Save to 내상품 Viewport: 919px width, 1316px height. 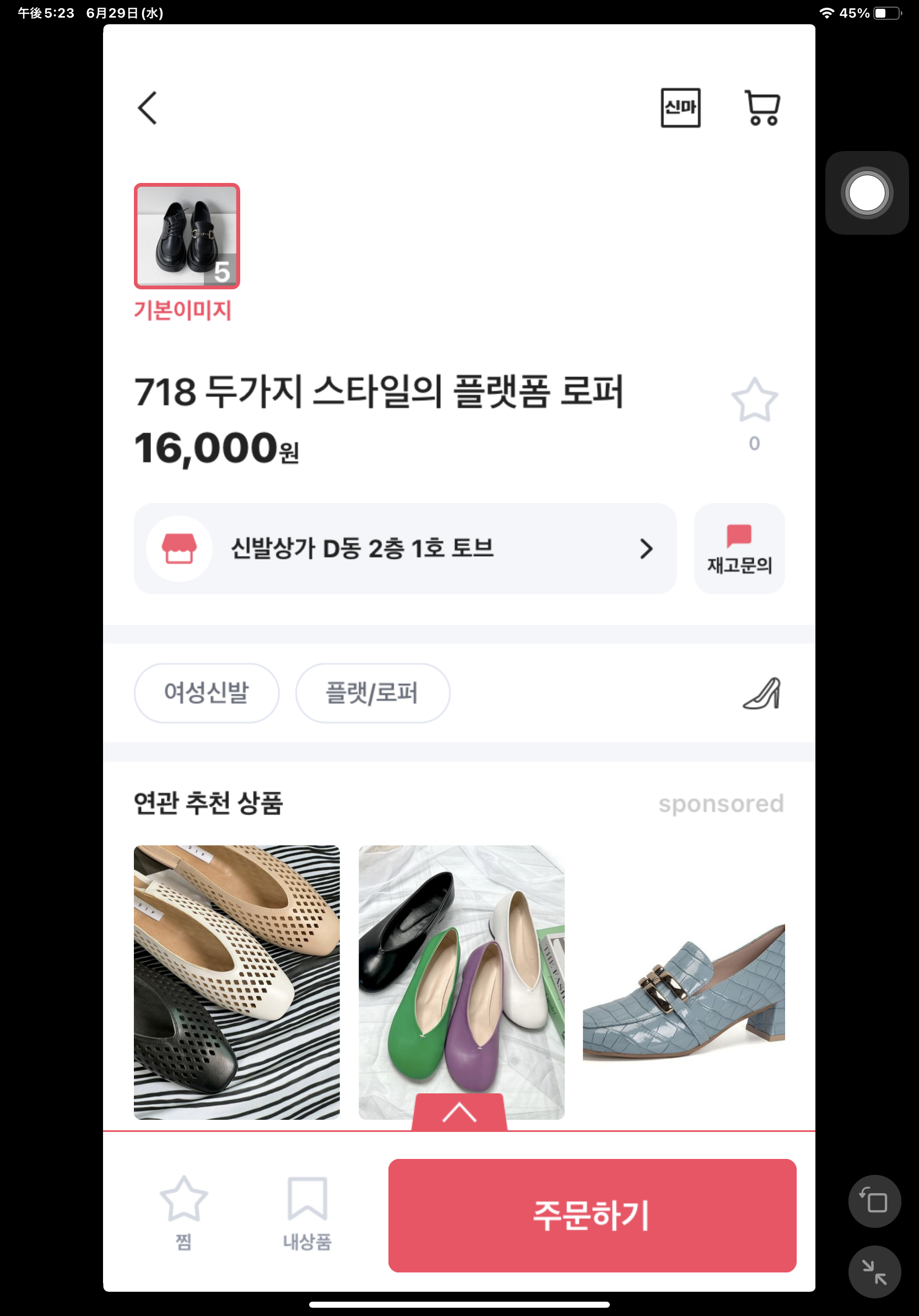click(307, 1212)
